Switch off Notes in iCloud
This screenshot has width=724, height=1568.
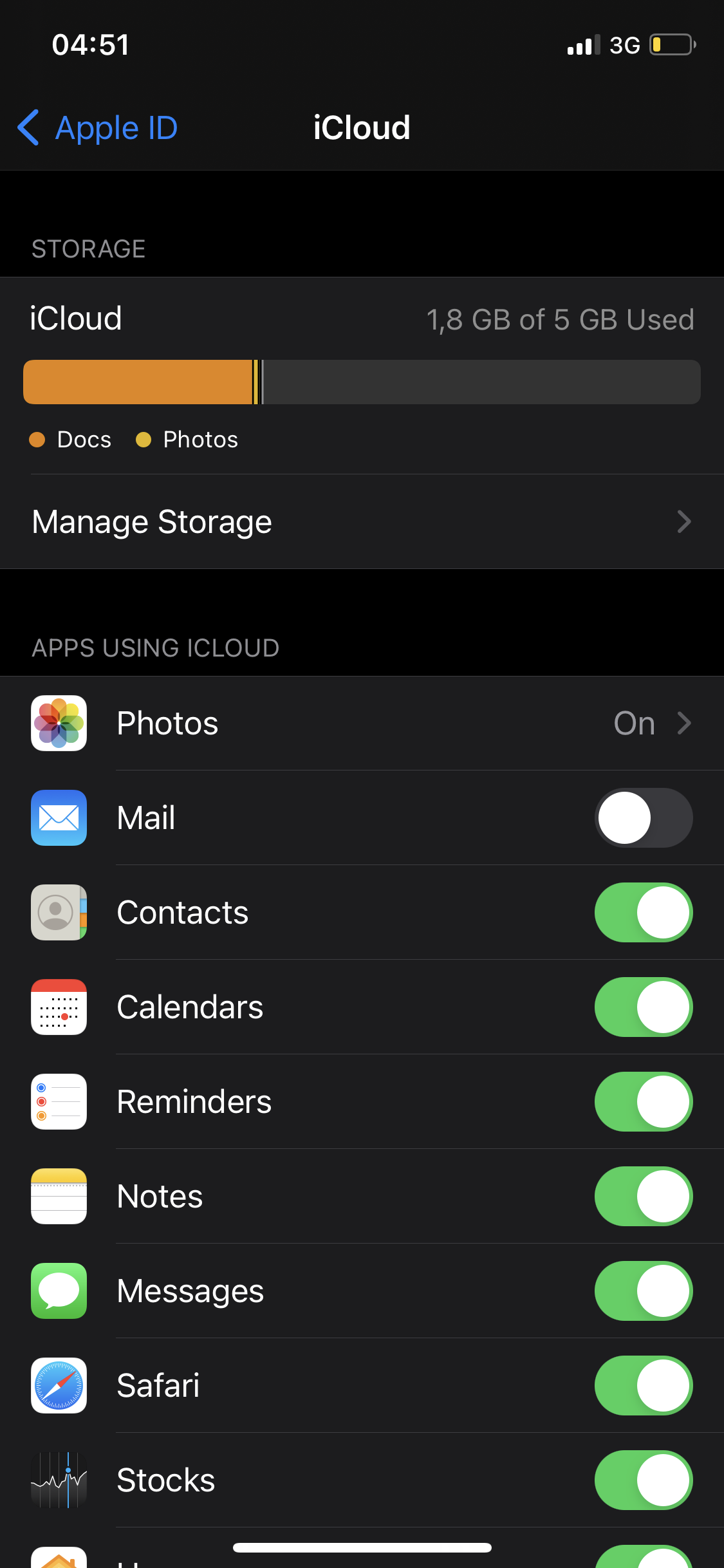(x=643, y=1196)
